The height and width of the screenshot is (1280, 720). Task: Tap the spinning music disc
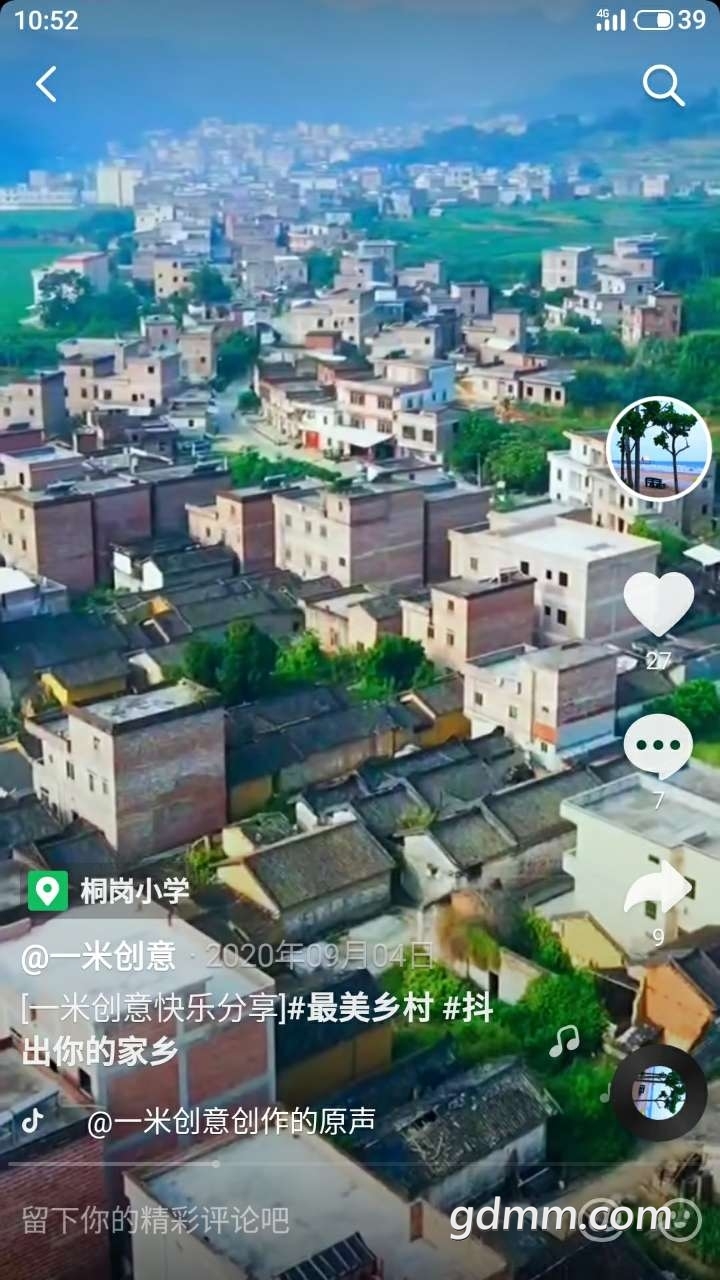(659, 1093)
